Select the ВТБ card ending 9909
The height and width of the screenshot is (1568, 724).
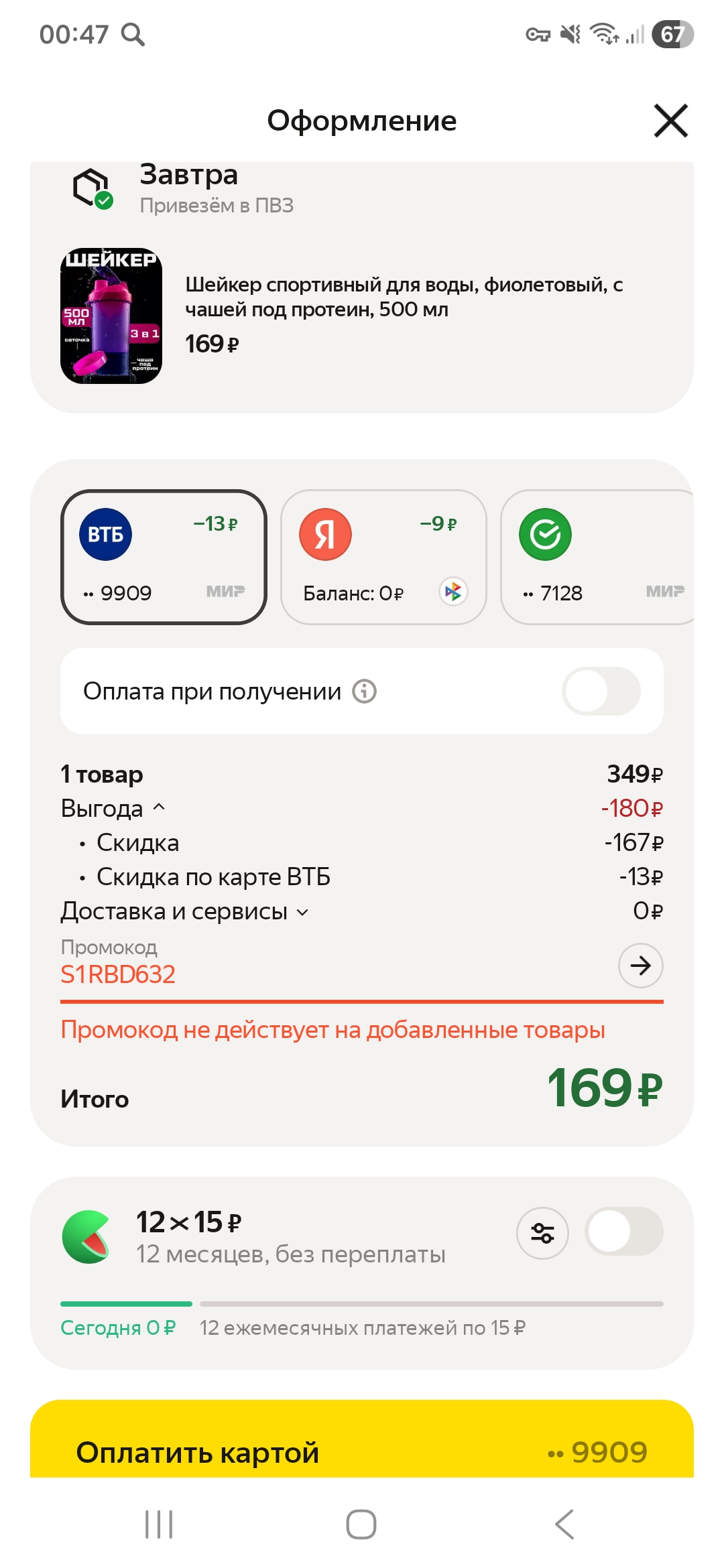click(164, 558)
